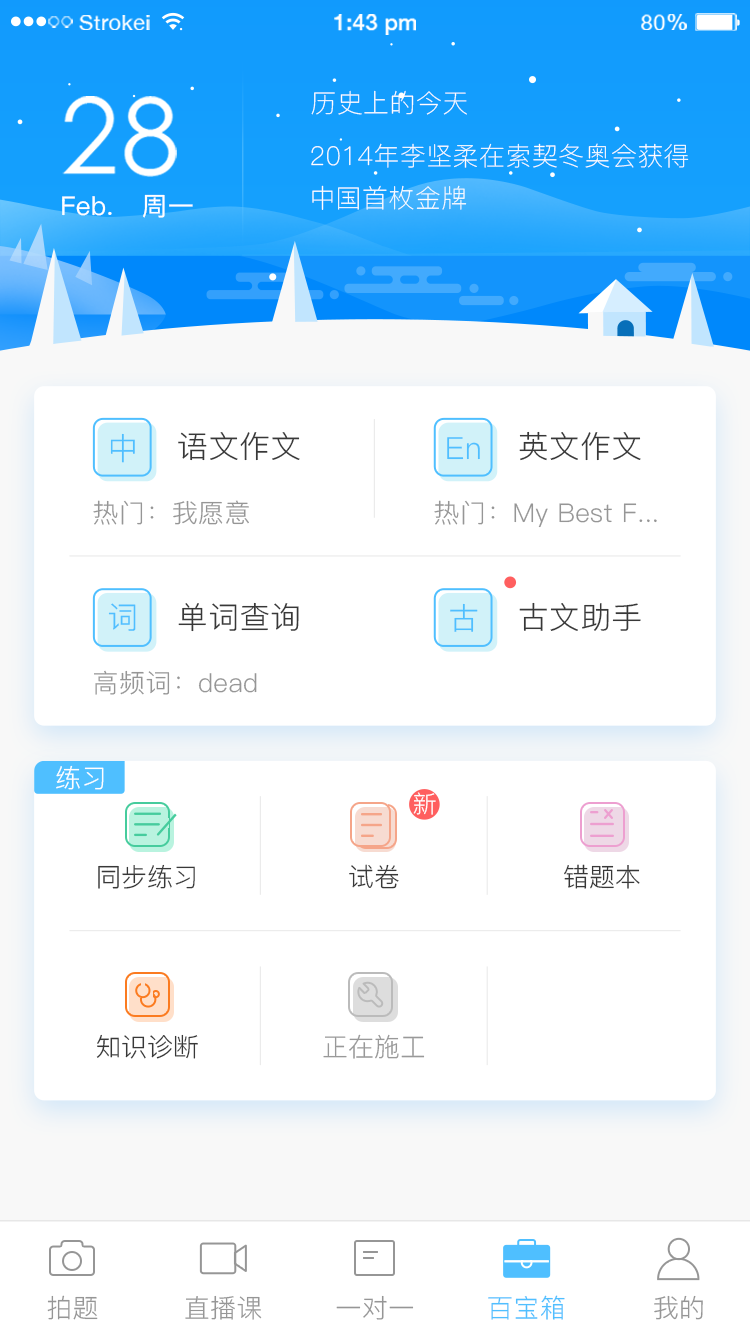Open 古文助手 classical Chinese helper
750x1334 pixels.
(x=540, y=618)
